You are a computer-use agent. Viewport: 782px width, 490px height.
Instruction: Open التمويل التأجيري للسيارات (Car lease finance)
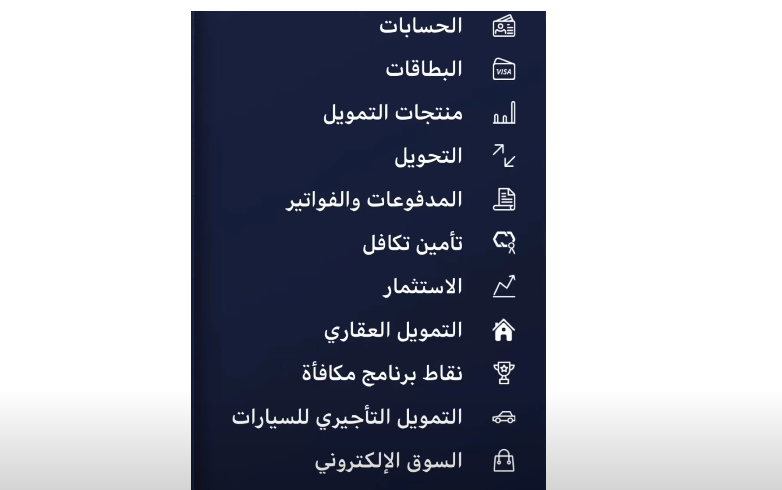[347, 417]
